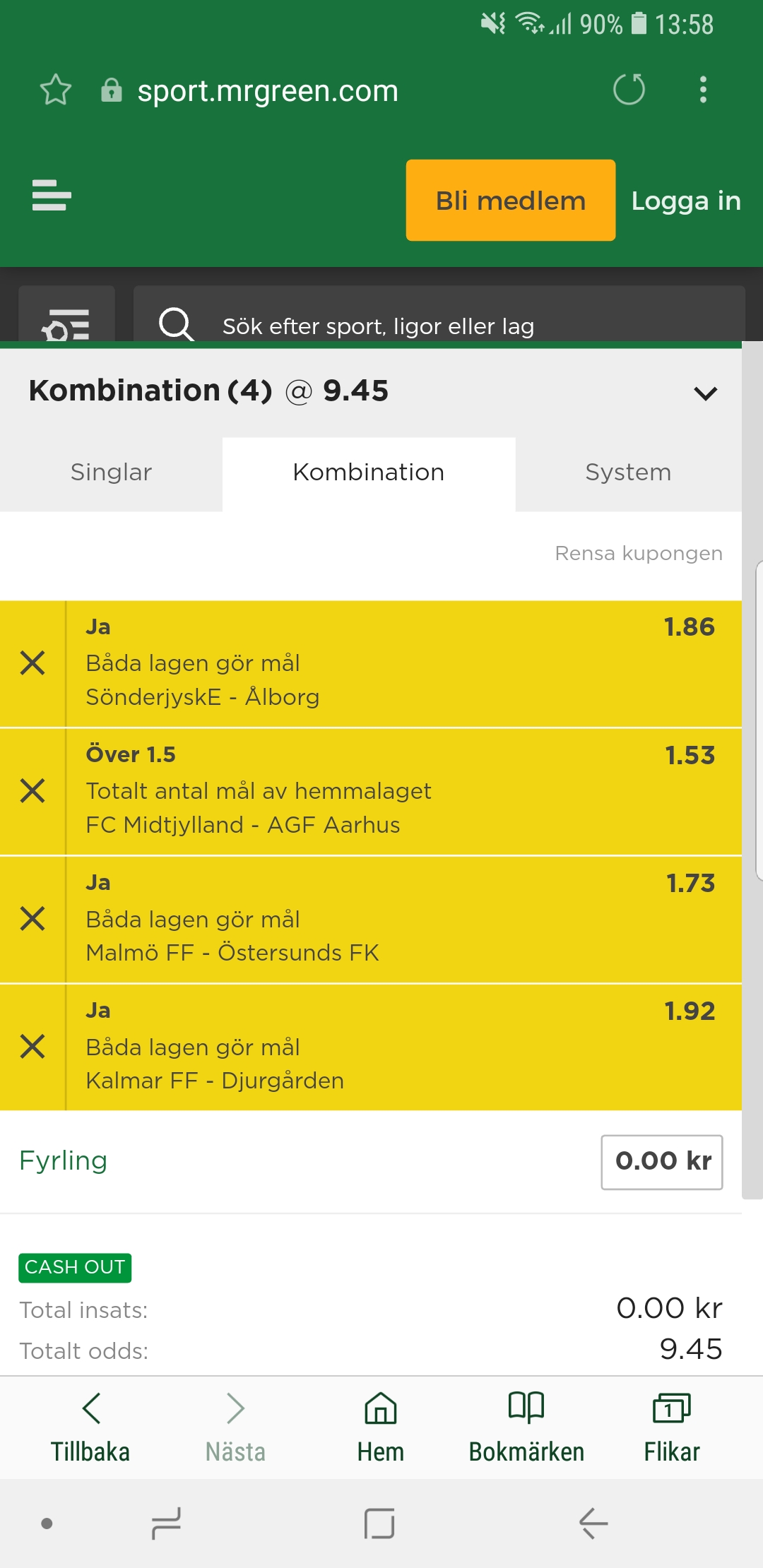Image resolution: width=763 pixels, height=1568 pixels.
Task: Switch to the Singlar tab
Action: point(112,473)
